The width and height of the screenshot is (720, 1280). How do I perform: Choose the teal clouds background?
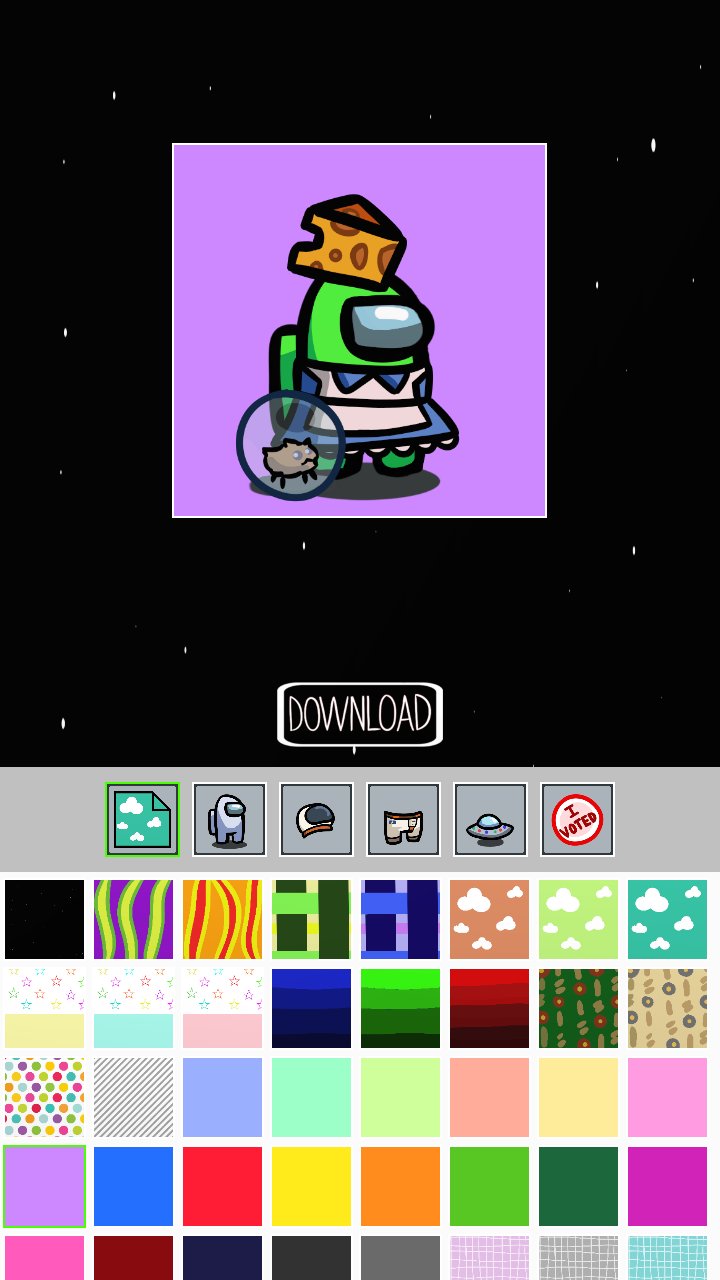coord(666,918)
